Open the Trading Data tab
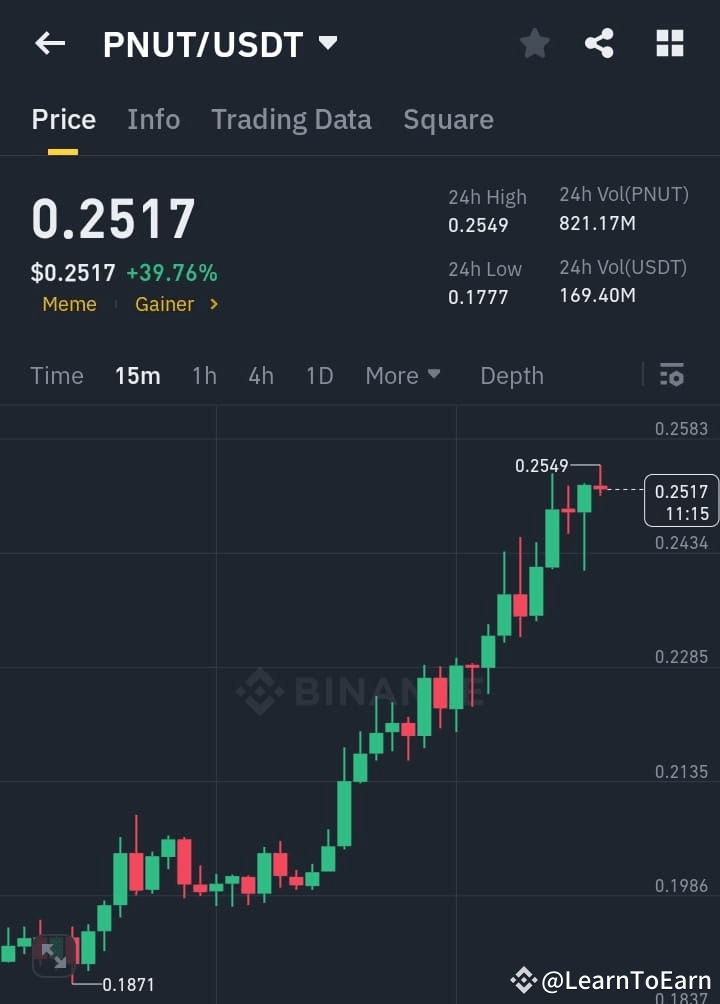720x1004 pixels. [x=291, y=119]
